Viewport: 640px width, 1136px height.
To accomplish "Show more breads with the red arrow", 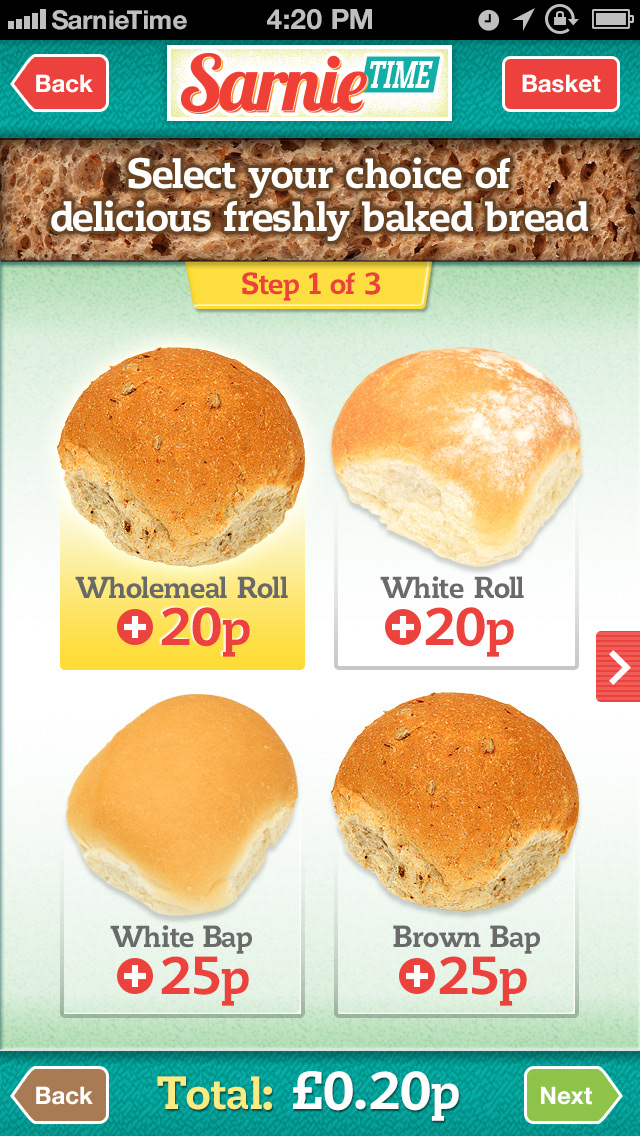I will [x=618, y=667].
